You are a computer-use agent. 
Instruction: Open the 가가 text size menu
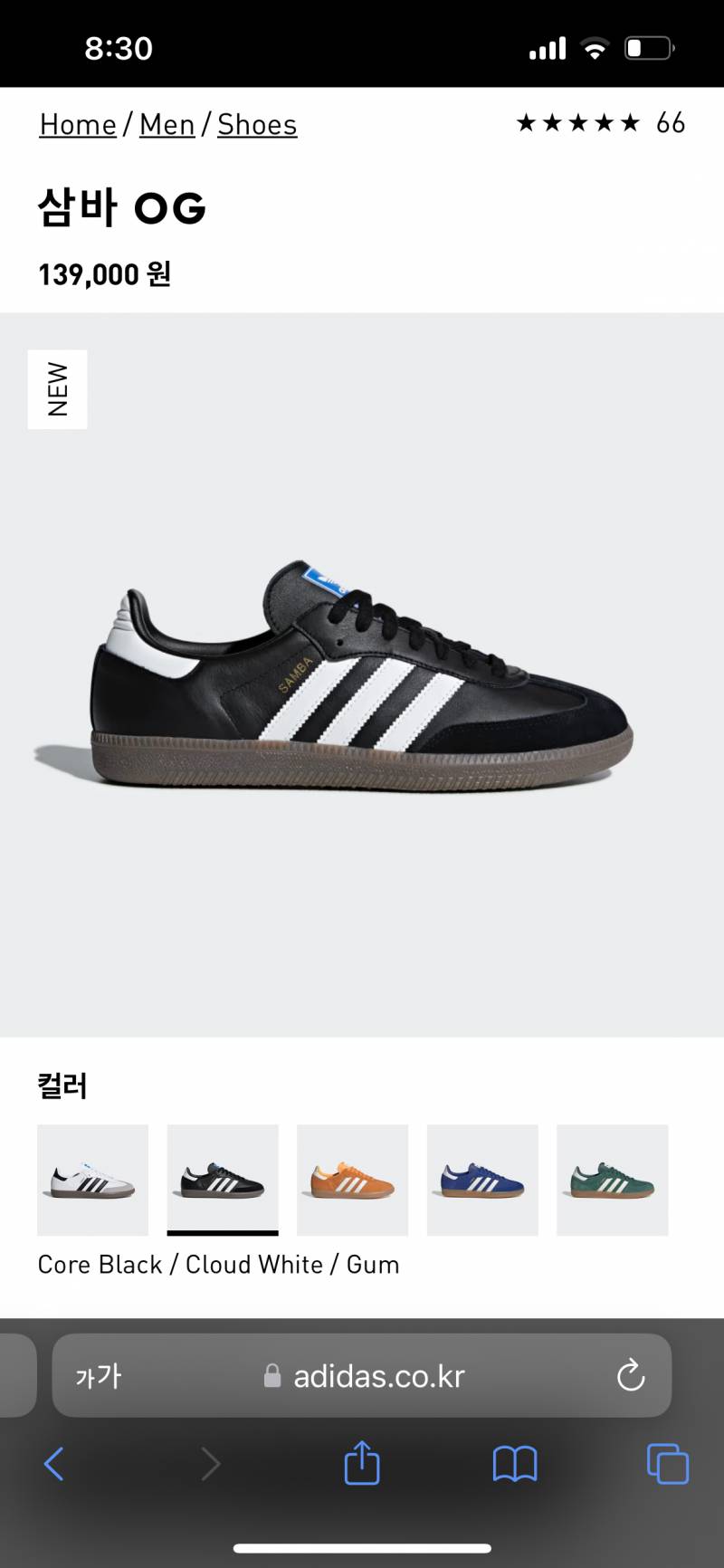pyautogui.click(x=98, y=1376)
